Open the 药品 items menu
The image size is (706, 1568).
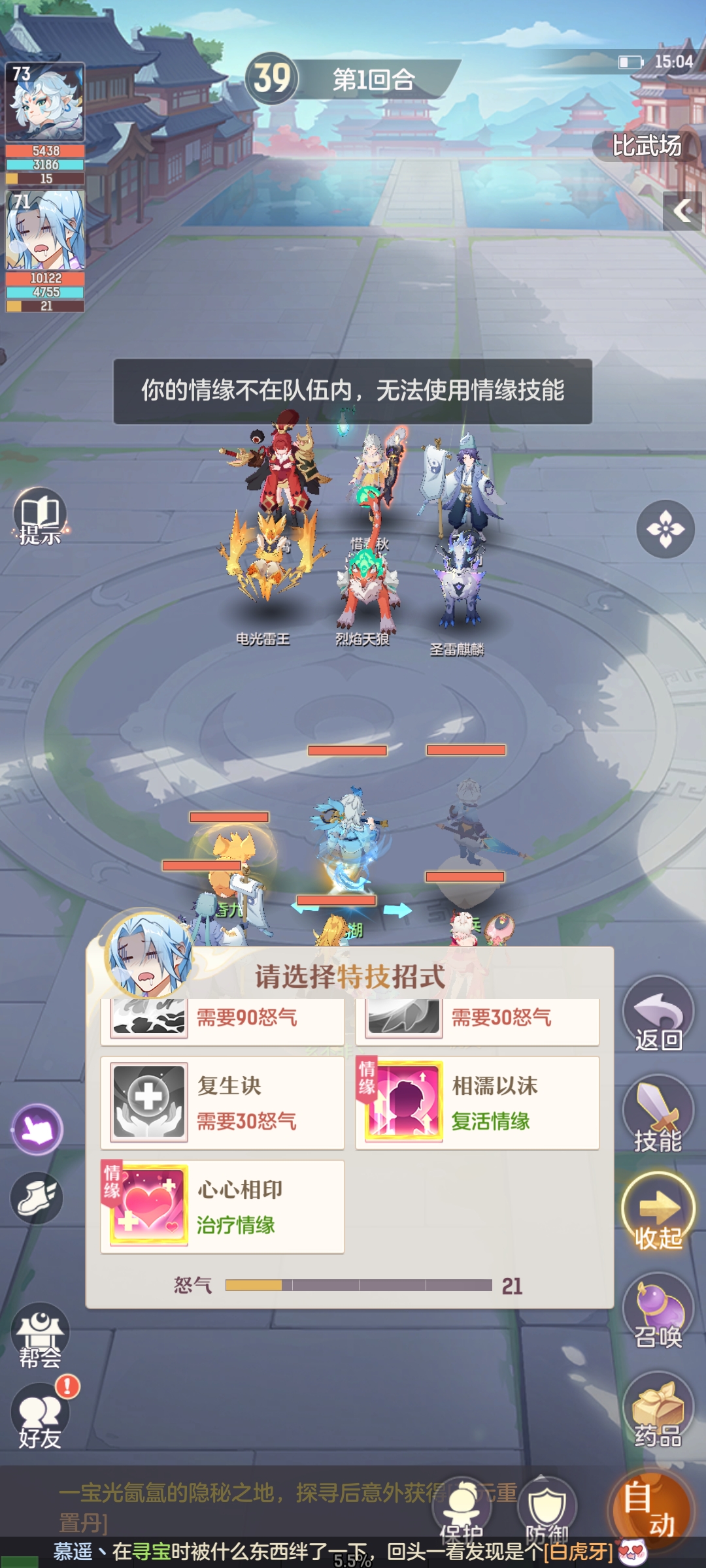click(x=658, y=1410)
